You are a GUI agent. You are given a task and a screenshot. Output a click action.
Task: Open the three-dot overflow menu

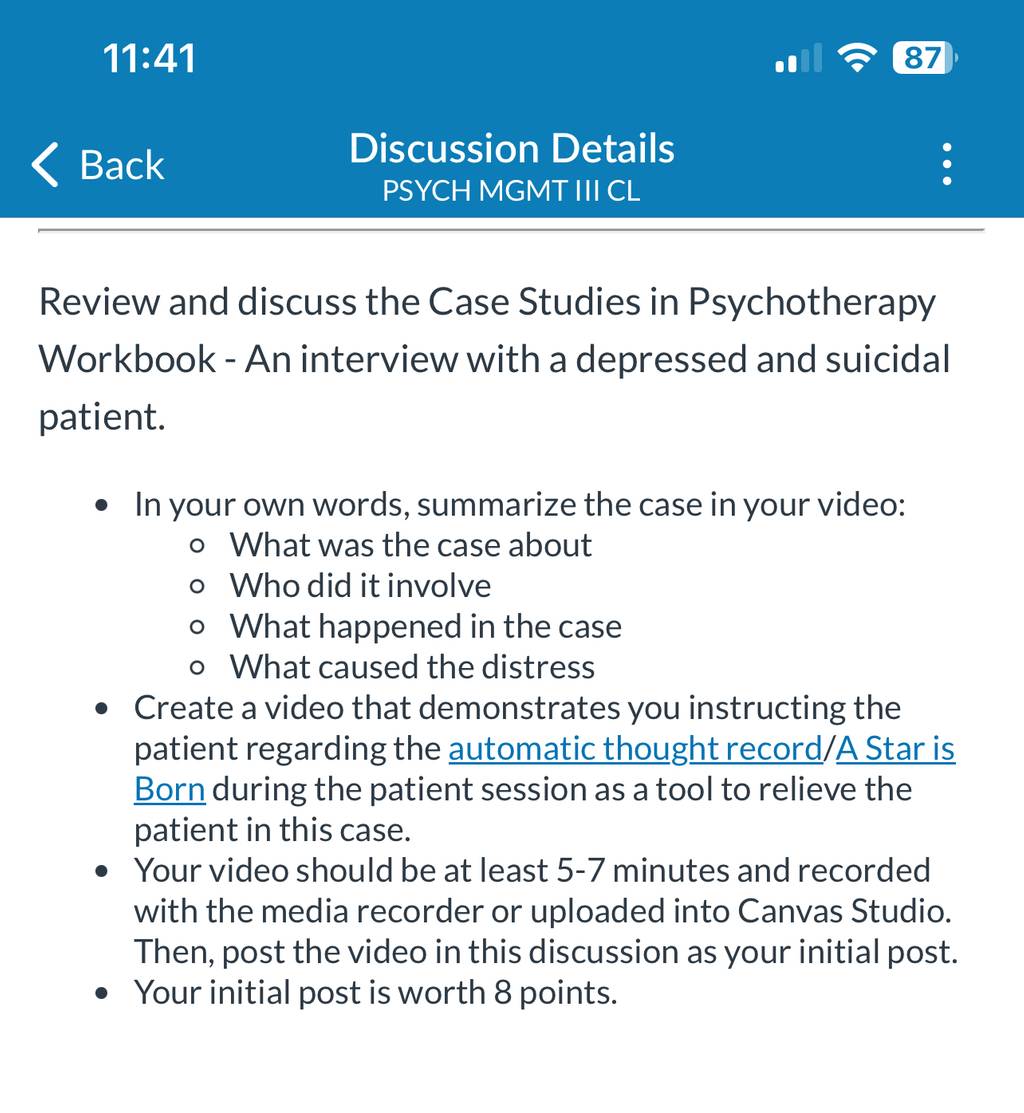pyautogui.click(x=947, y=165)
